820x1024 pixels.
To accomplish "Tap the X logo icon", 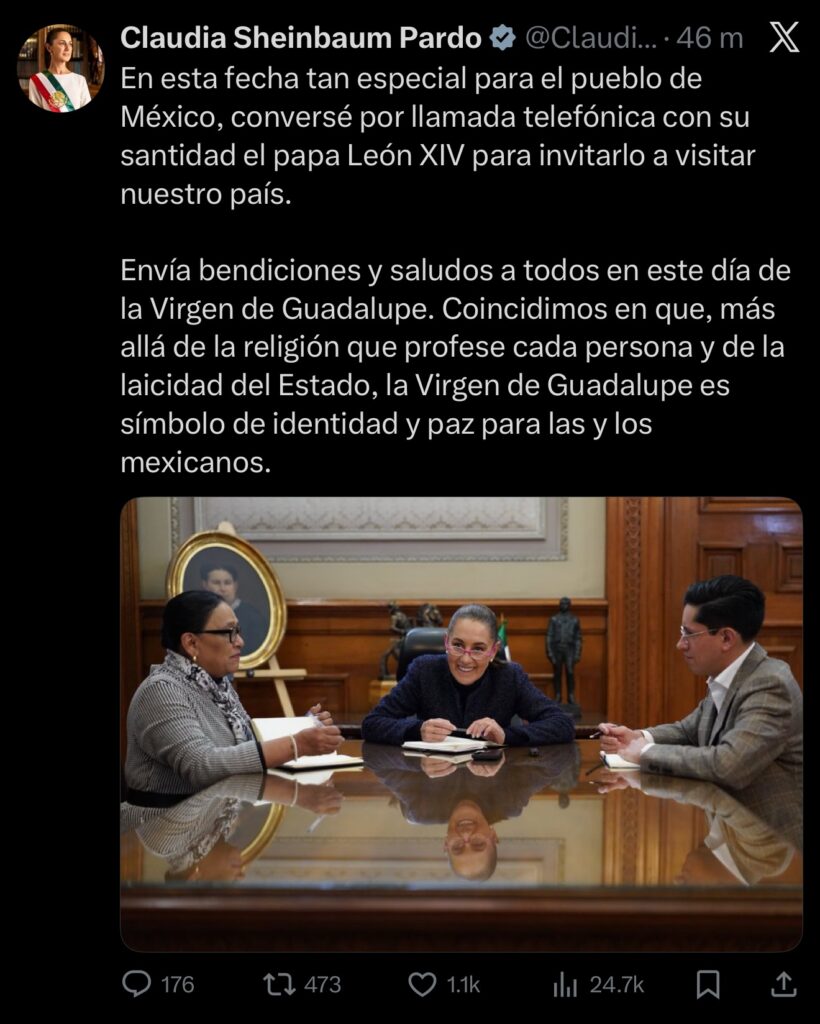I will coord(784,38).
